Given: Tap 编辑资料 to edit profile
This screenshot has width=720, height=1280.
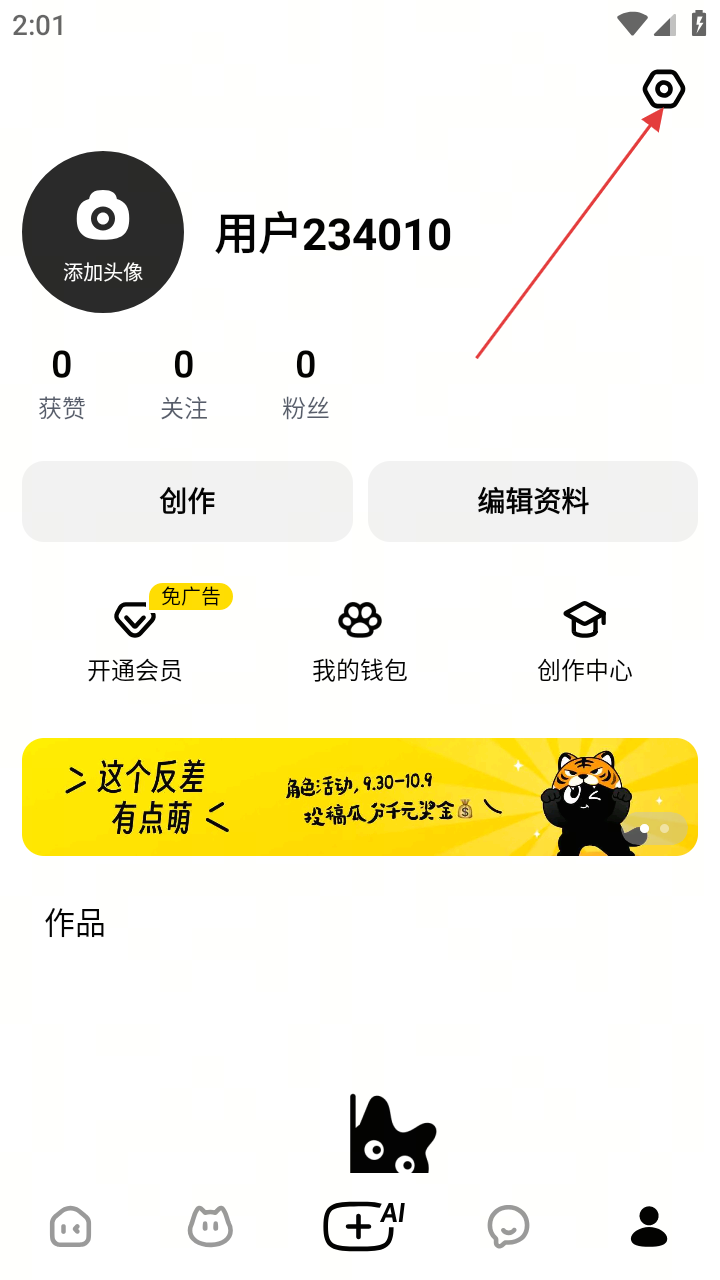Looking at the screenshot, I should 533,501.
